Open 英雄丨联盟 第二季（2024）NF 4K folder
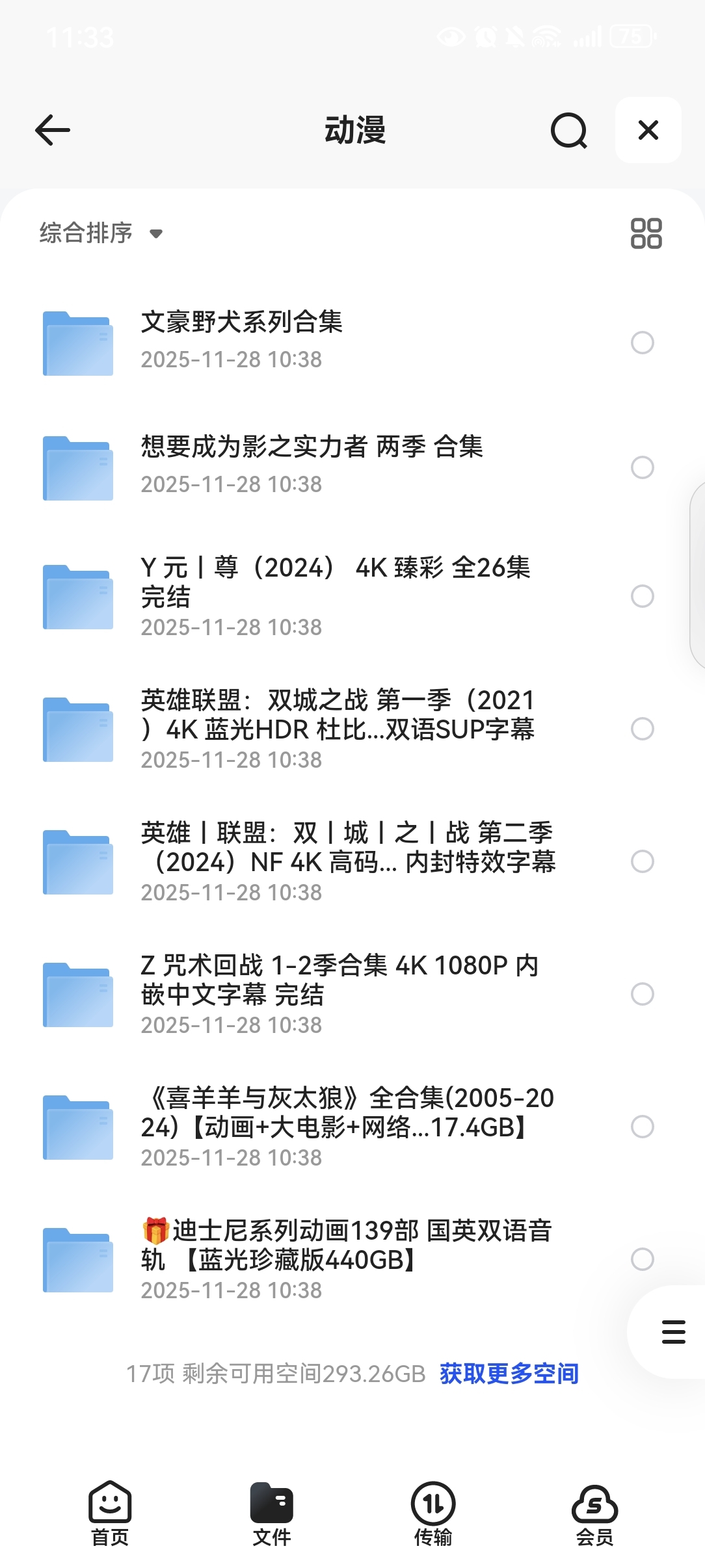This screenshot has width=705, height=1568. click(348, 847)
